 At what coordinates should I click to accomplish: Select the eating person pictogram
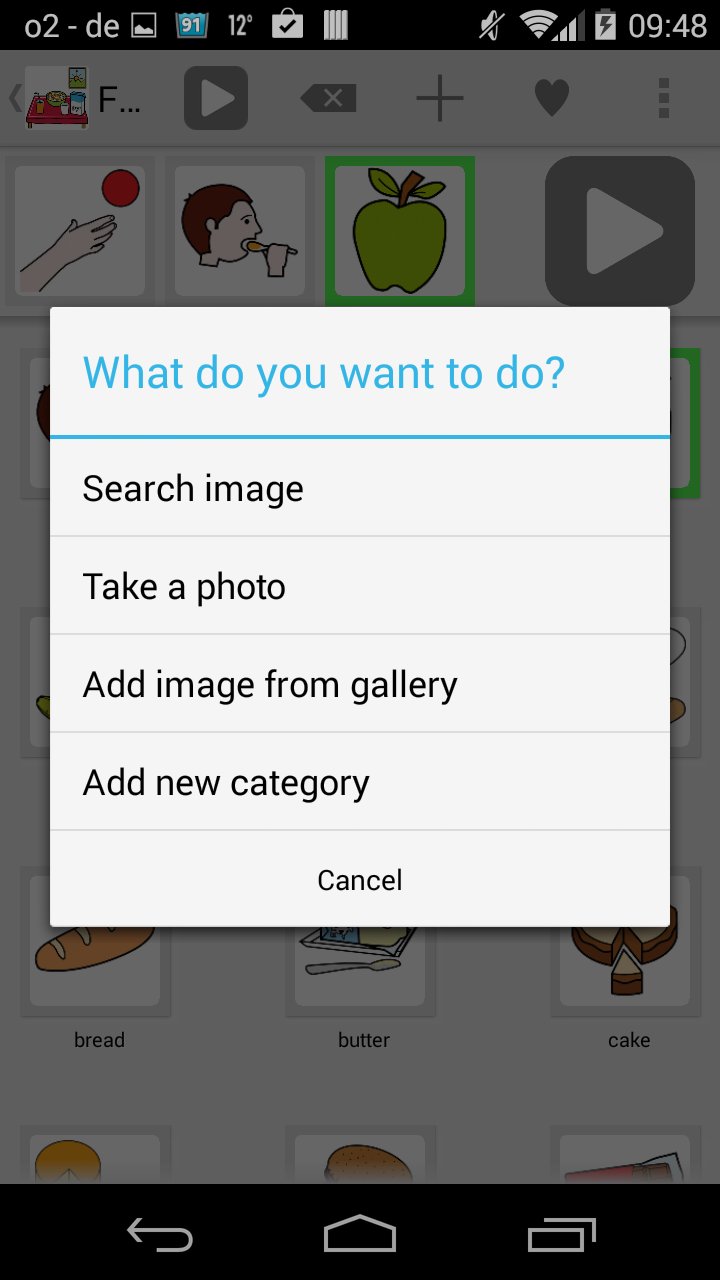[x=239, y=229]
